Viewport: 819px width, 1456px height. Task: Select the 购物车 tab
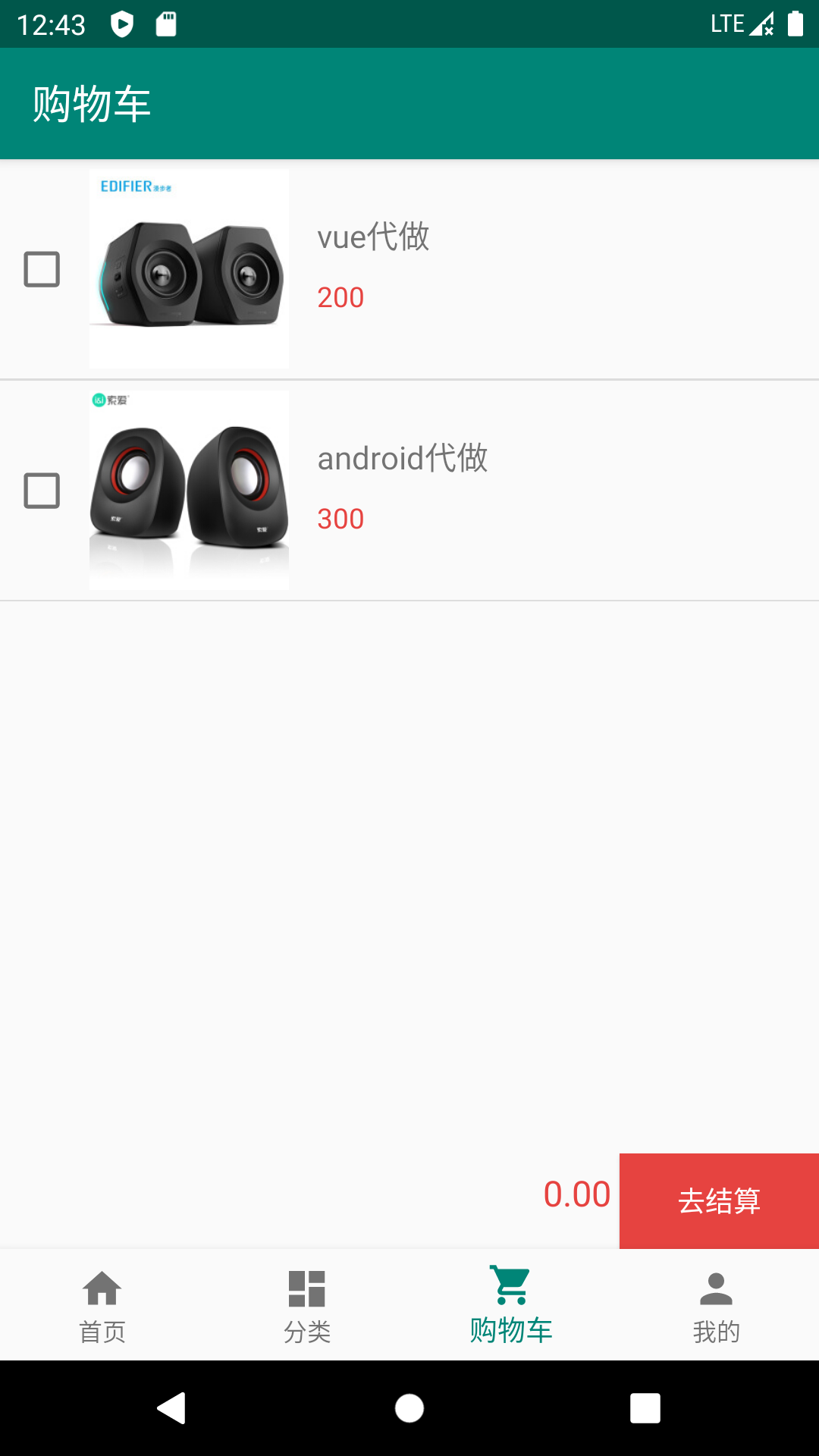pos(511,1305)
